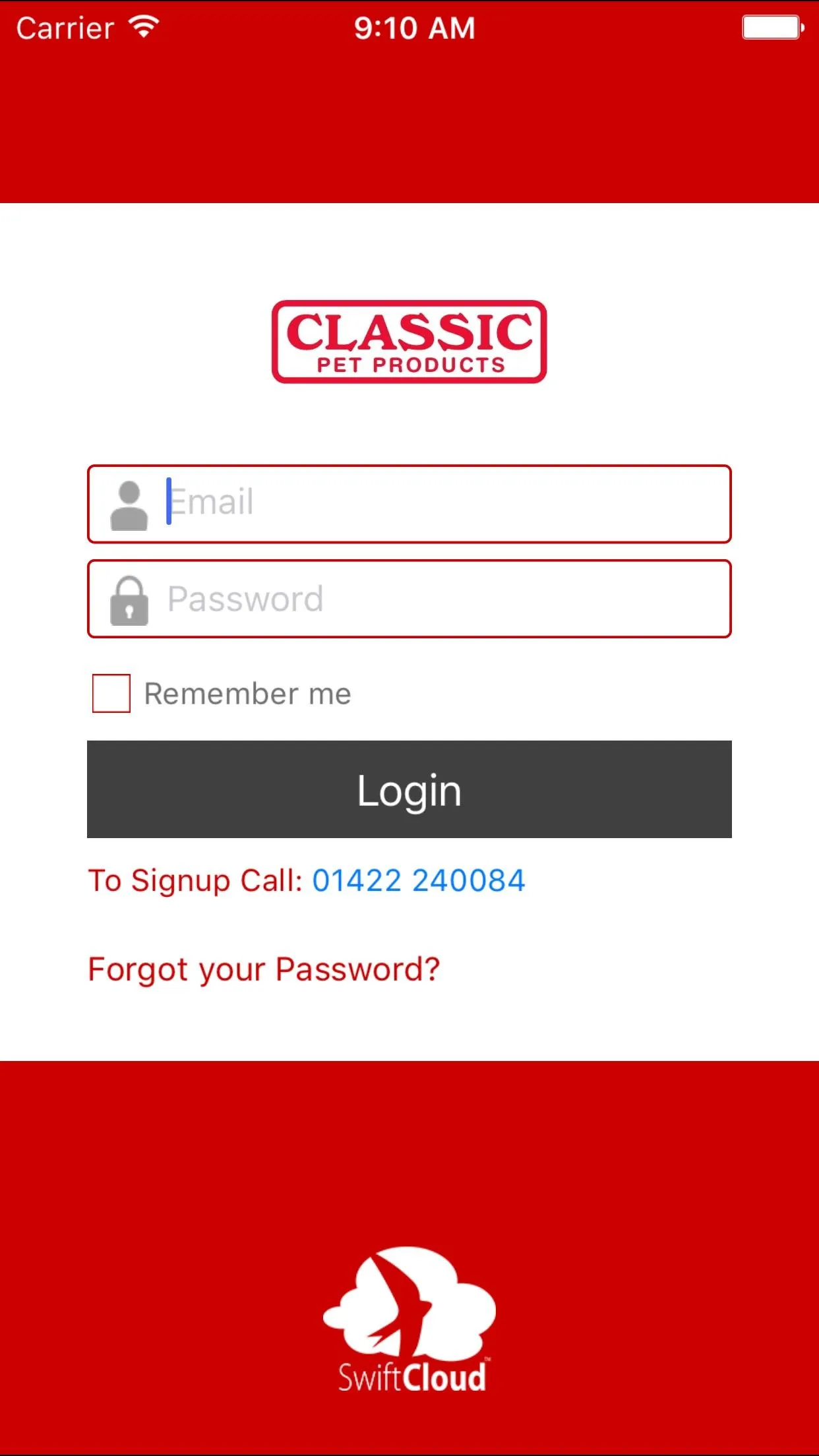Call signup number 01422 240084
819x1456 pixels.
click(418, 881)
